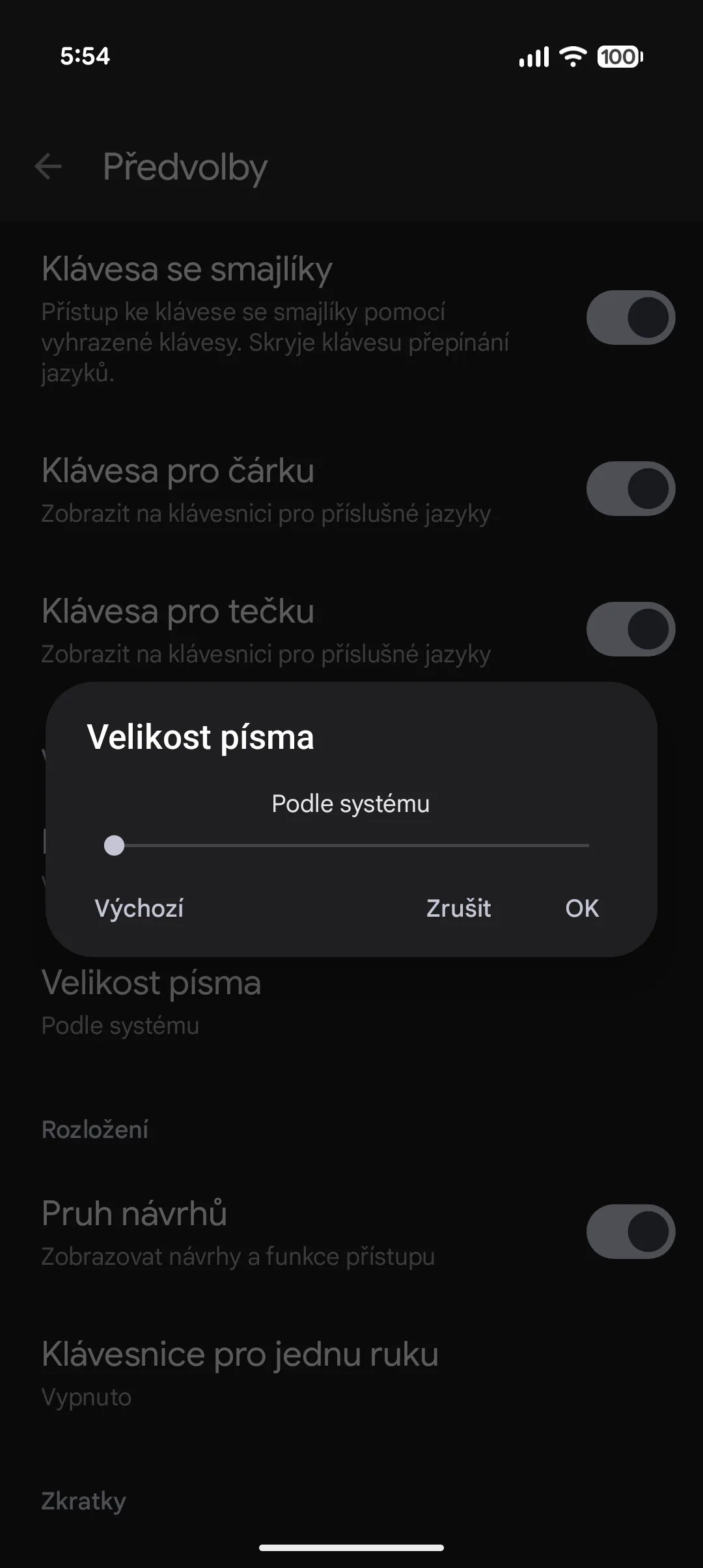The height and width of the screenshot is (1568, 703).
Task: Reset font size with Výchozí
Action: [x=139, y=908]
